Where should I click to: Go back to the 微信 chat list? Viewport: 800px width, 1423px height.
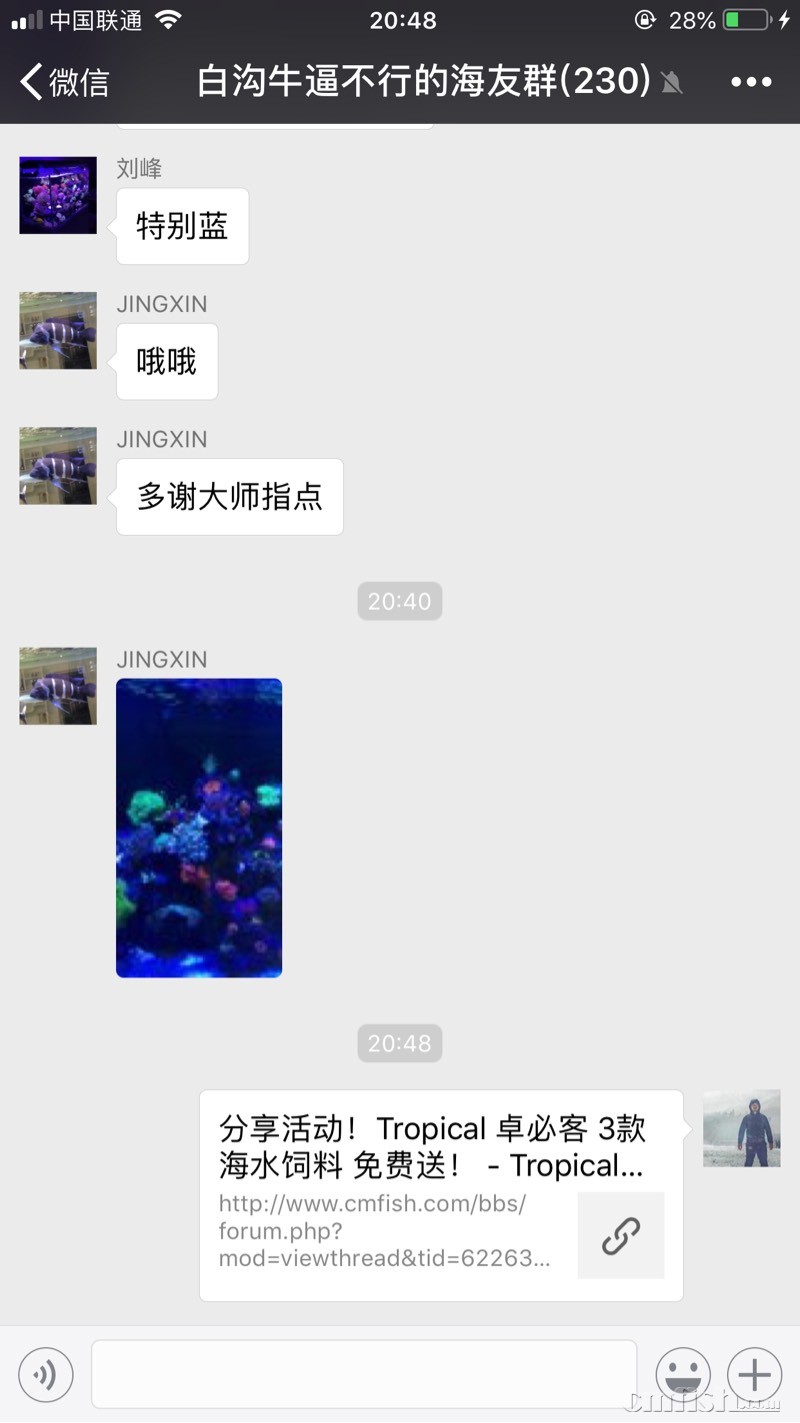[x=65, y=82]
